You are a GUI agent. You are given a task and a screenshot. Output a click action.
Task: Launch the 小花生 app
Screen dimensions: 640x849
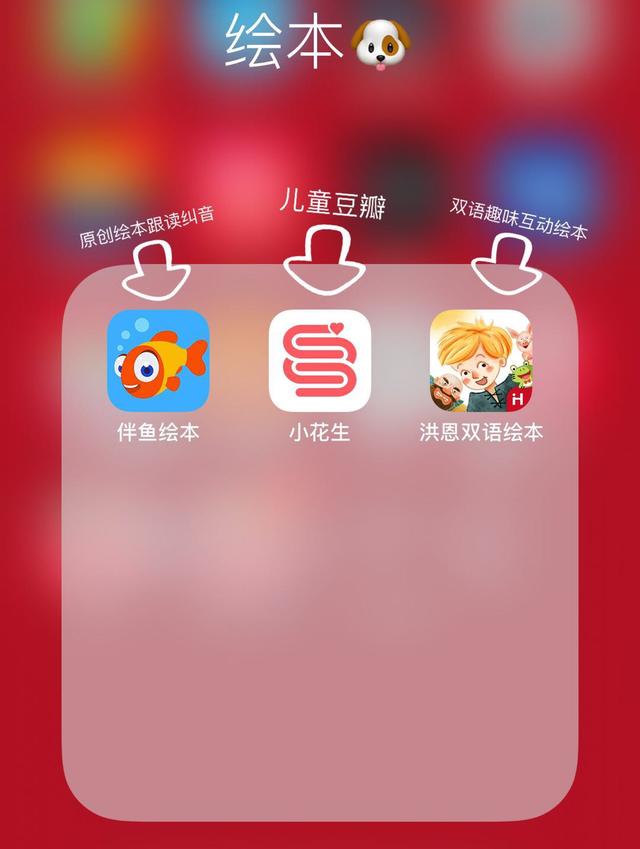click(320, 361)
